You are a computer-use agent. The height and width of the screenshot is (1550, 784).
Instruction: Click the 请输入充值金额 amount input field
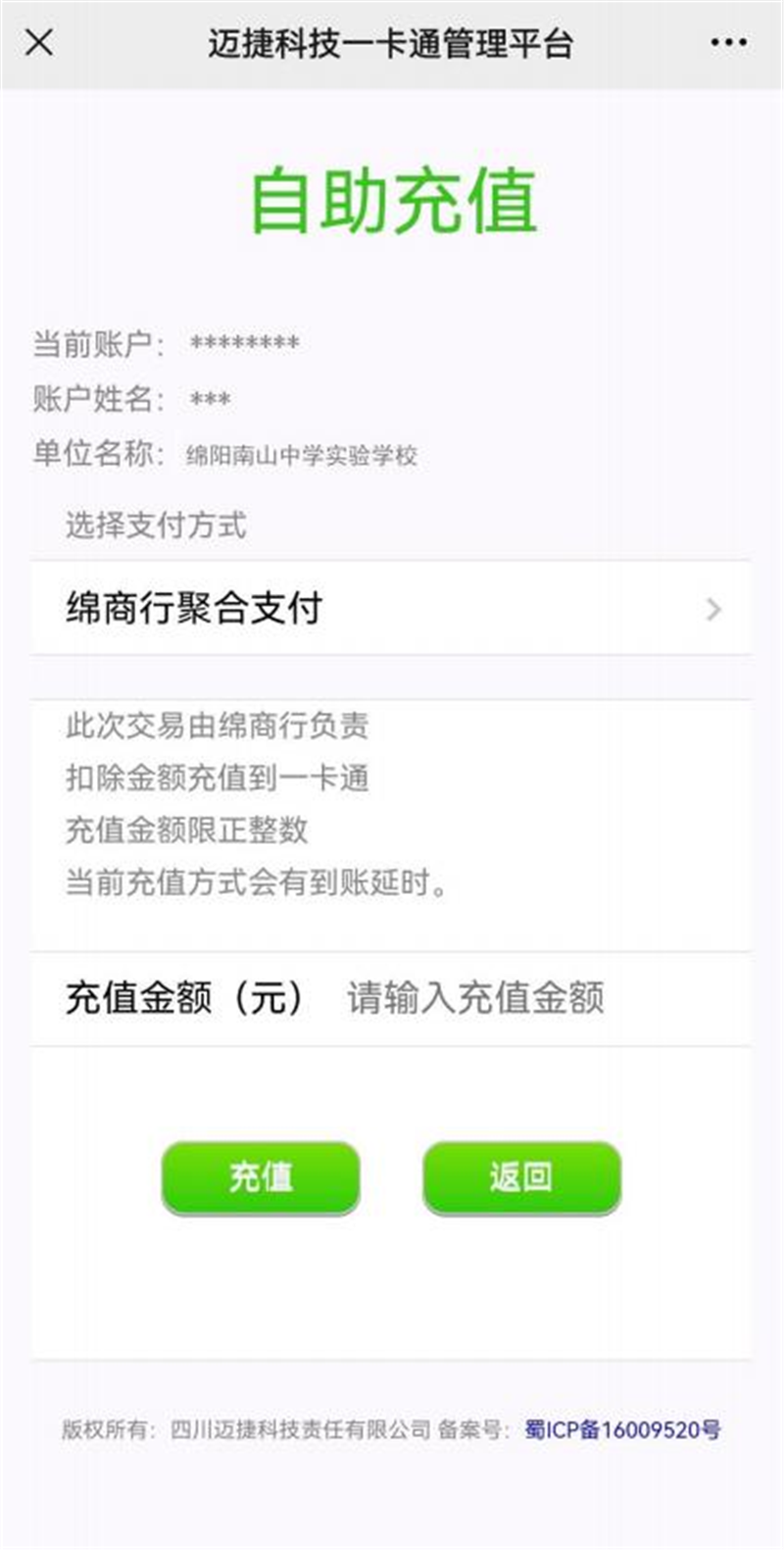click(477, 998)
